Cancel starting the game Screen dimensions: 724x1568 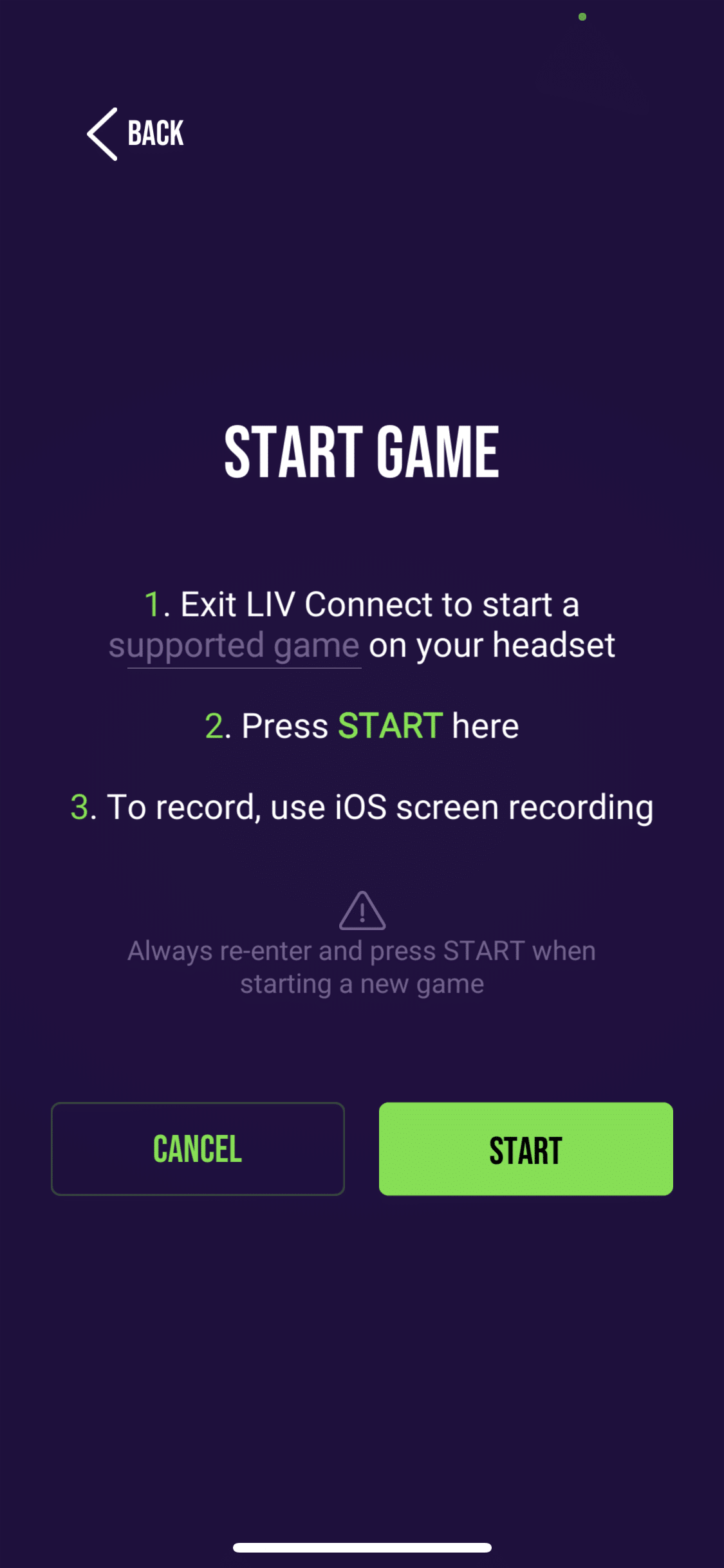(x=198, y=1149)
